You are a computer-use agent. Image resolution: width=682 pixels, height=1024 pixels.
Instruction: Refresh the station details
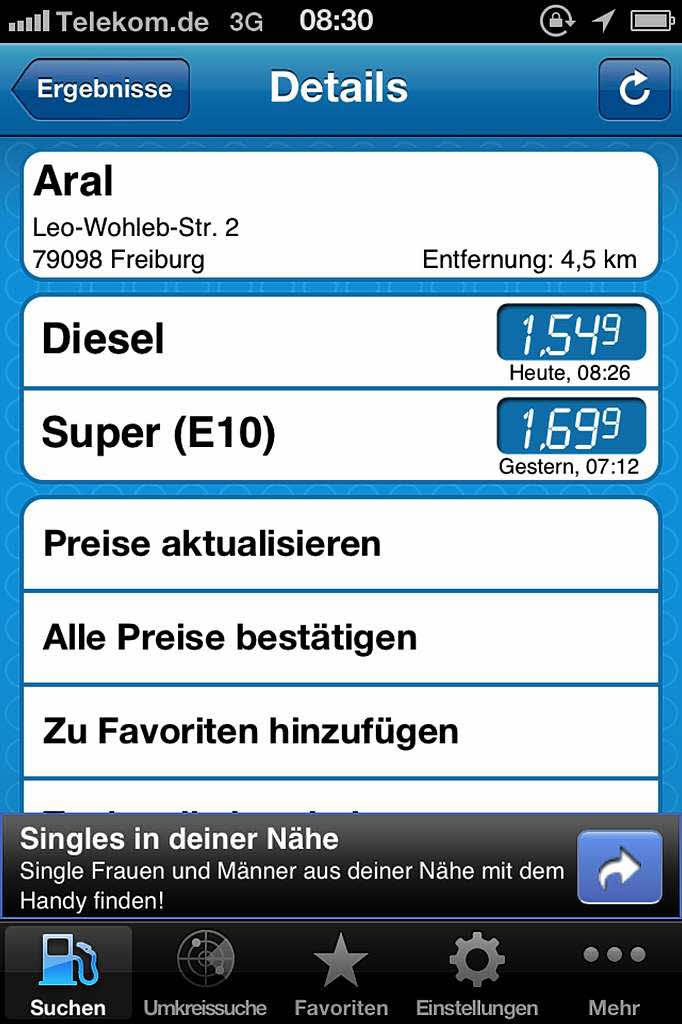(634, 90)
